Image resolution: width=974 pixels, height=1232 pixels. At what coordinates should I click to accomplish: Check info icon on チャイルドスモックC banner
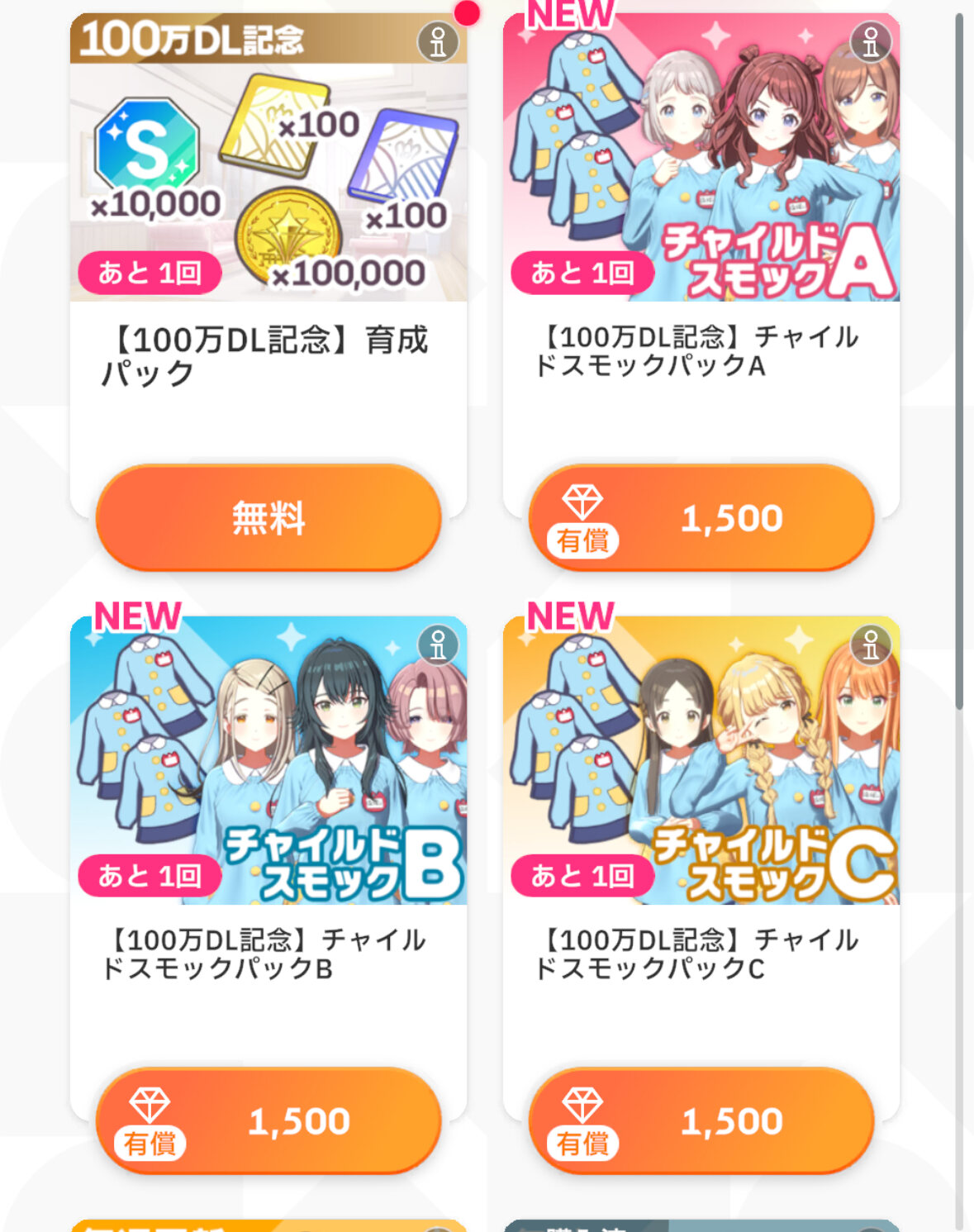tap(871, 645)
